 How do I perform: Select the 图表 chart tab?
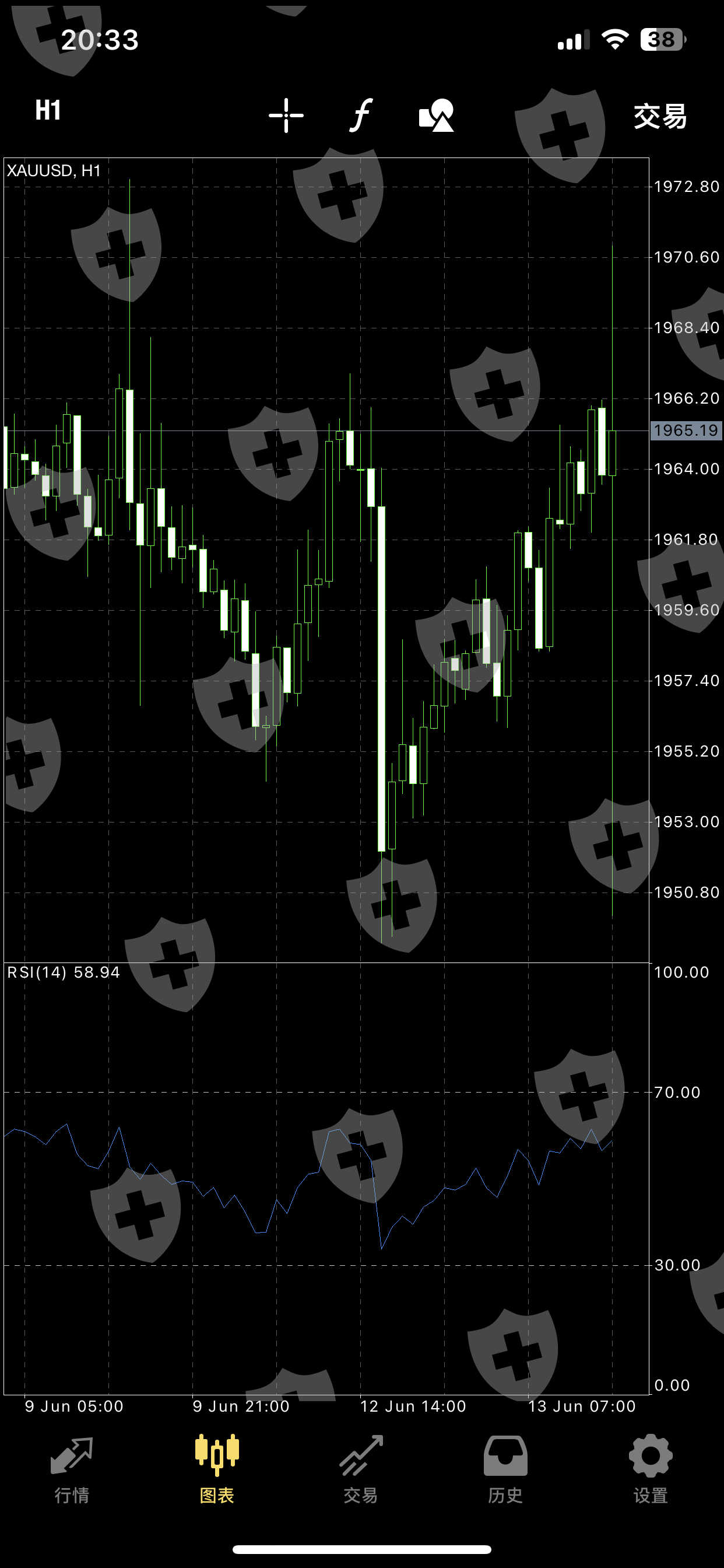(x=217, y=1469)
